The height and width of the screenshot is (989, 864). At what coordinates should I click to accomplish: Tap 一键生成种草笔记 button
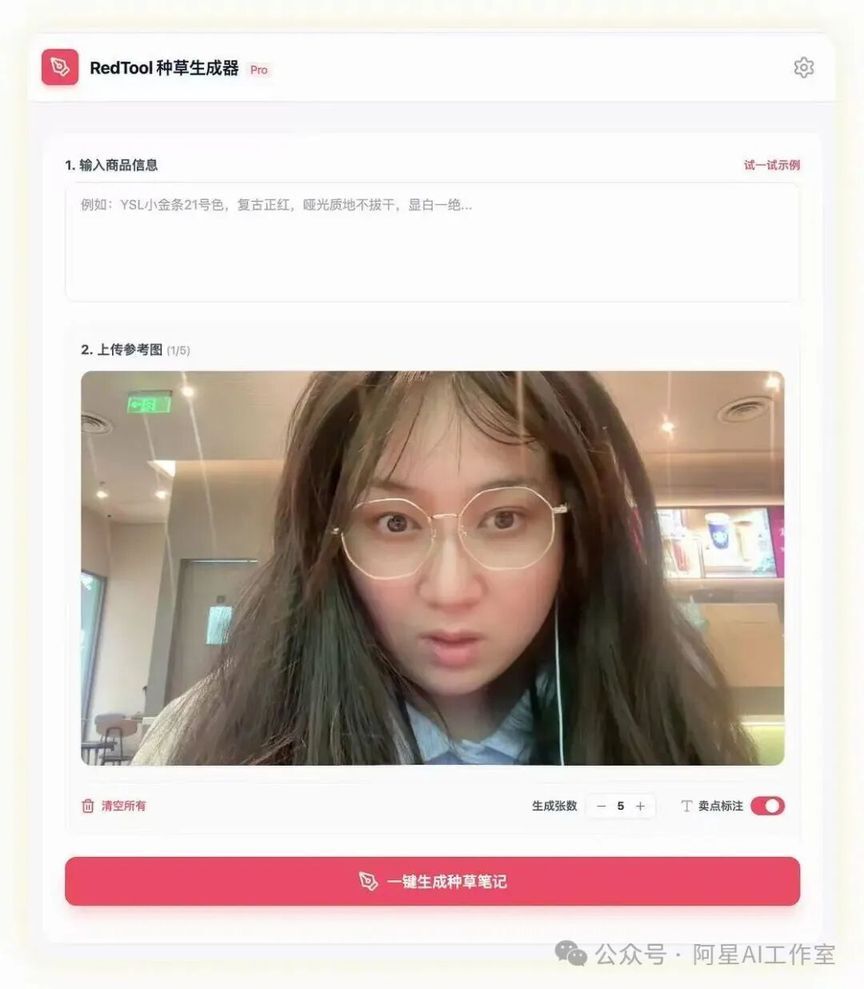tap(432, 882)
